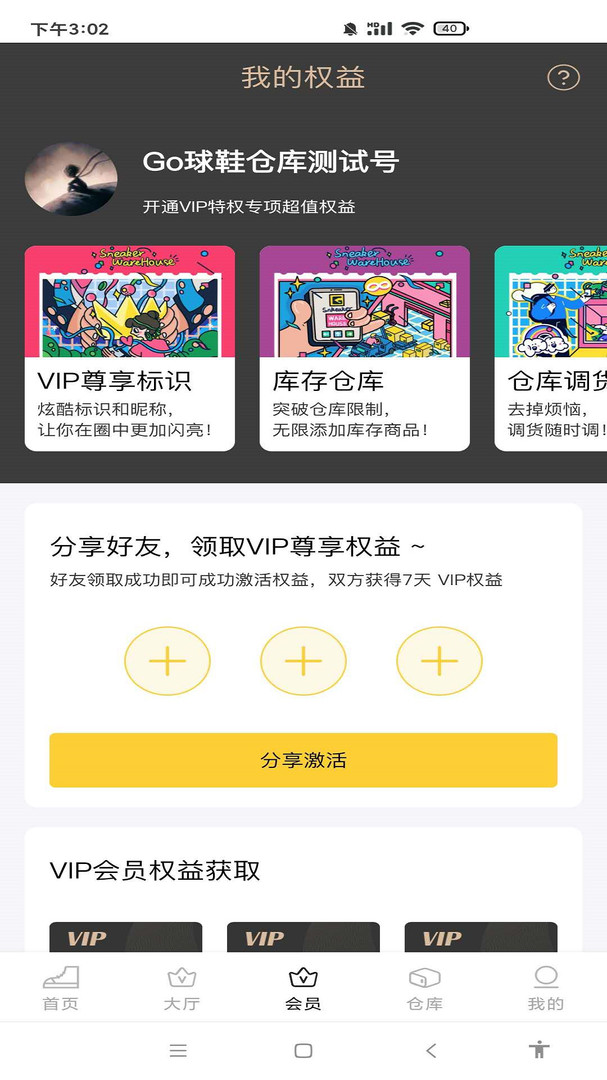The height and width of the screenshot is (1080, 607).
Task: Switch to the 大厅 tab
Action: [182, 988]
